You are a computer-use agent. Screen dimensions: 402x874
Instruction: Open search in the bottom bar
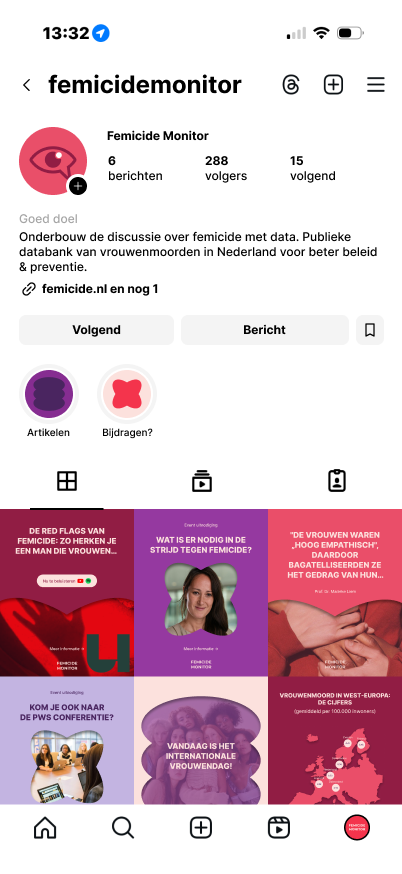point(123,828)
